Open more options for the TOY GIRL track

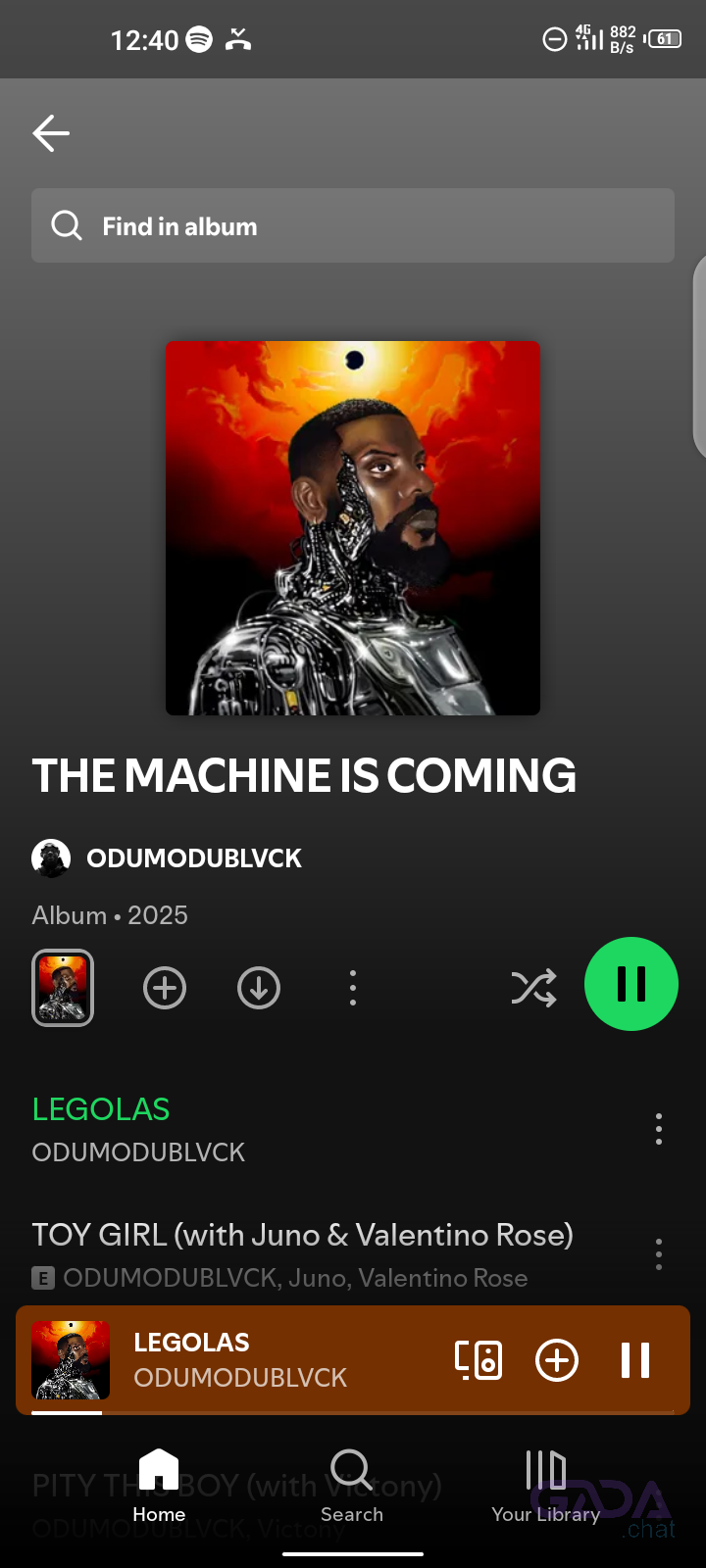(659, 1253)
